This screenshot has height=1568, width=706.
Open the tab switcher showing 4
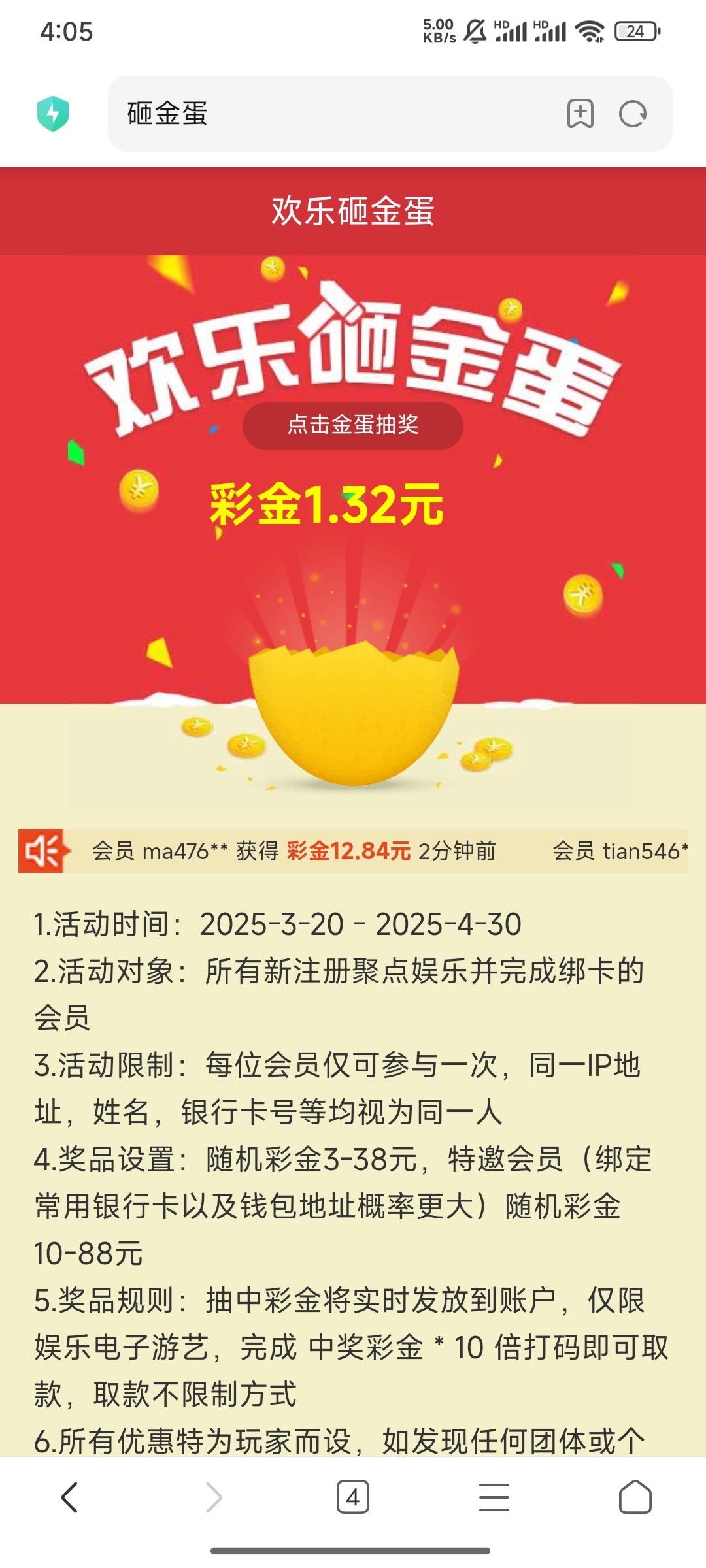click(x=353, y=1497)
